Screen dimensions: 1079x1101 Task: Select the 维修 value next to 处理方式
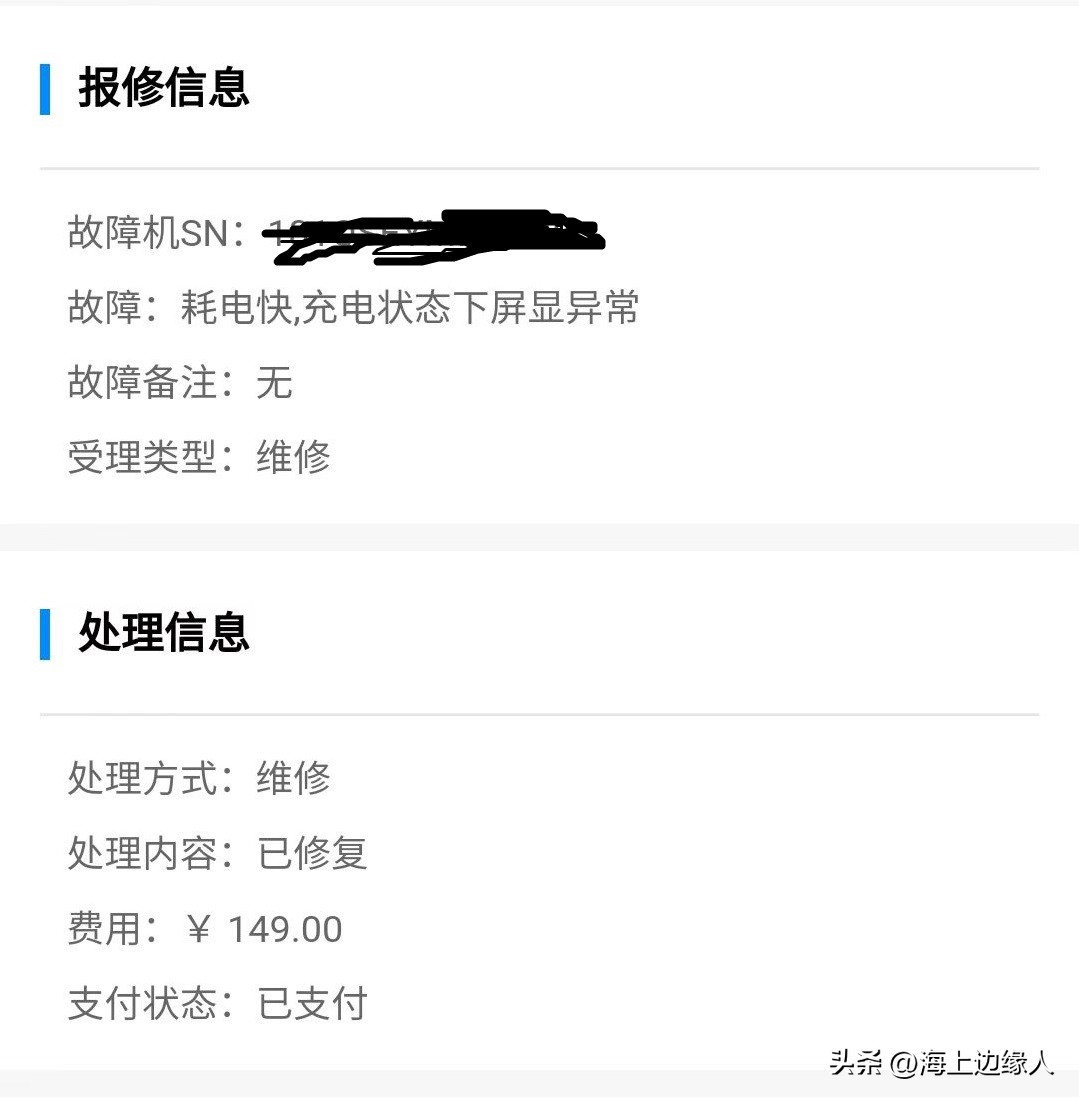coord(292,779)
